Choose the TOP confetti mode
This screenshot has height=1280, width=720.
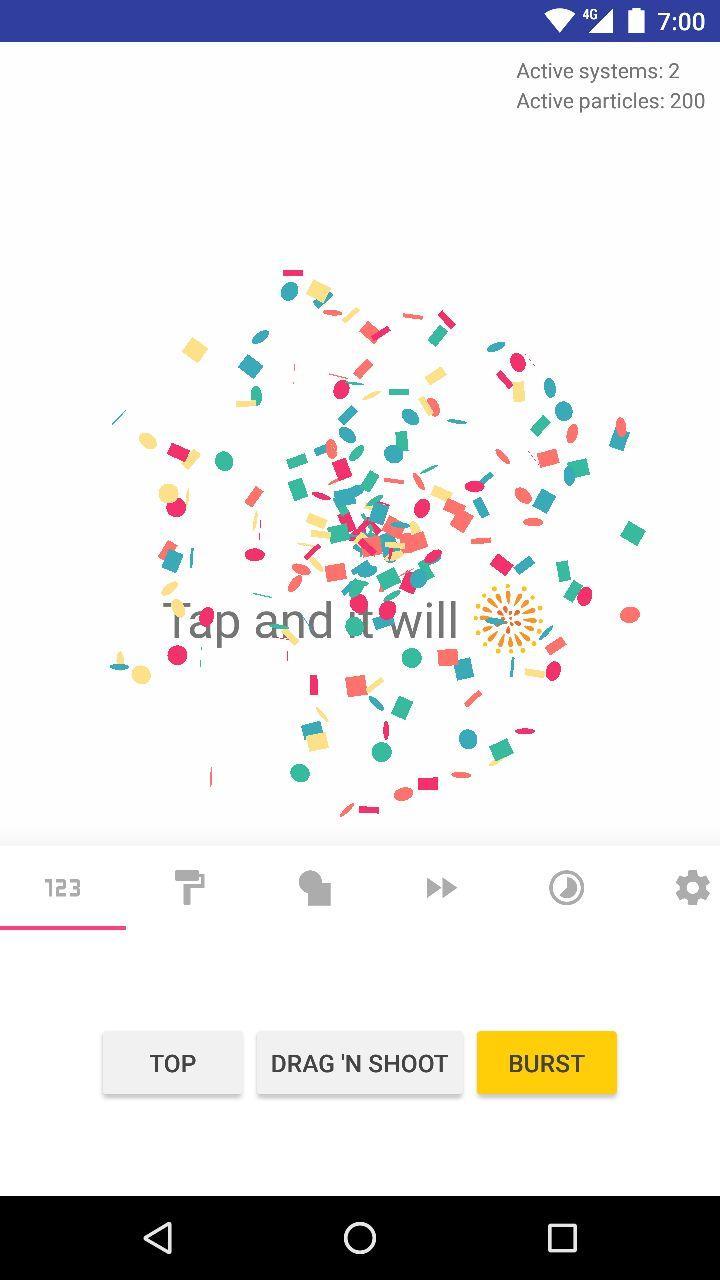173,1063
